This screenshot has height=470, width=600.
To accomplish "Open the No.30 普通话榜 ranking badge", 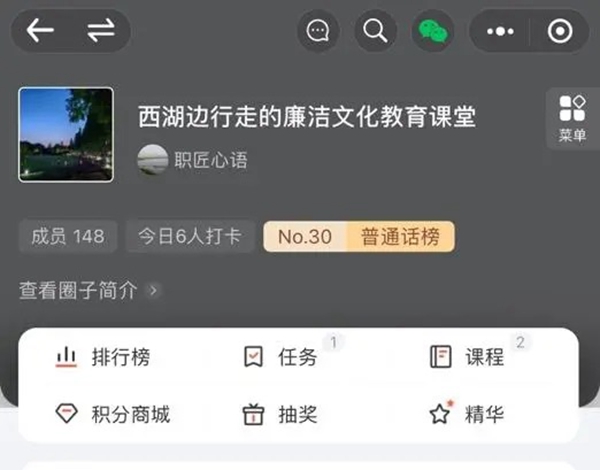I will tap(358, 237).
